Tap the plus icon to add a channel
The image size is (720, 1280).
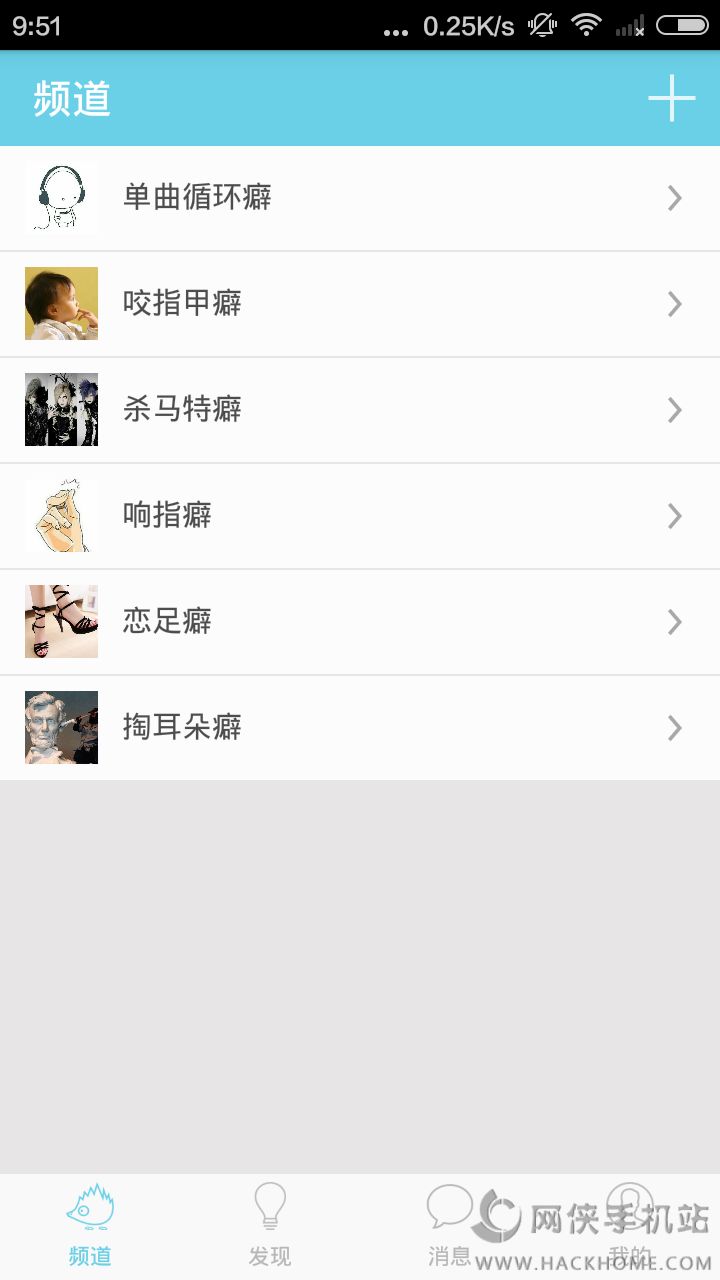(x=671, y=98)
